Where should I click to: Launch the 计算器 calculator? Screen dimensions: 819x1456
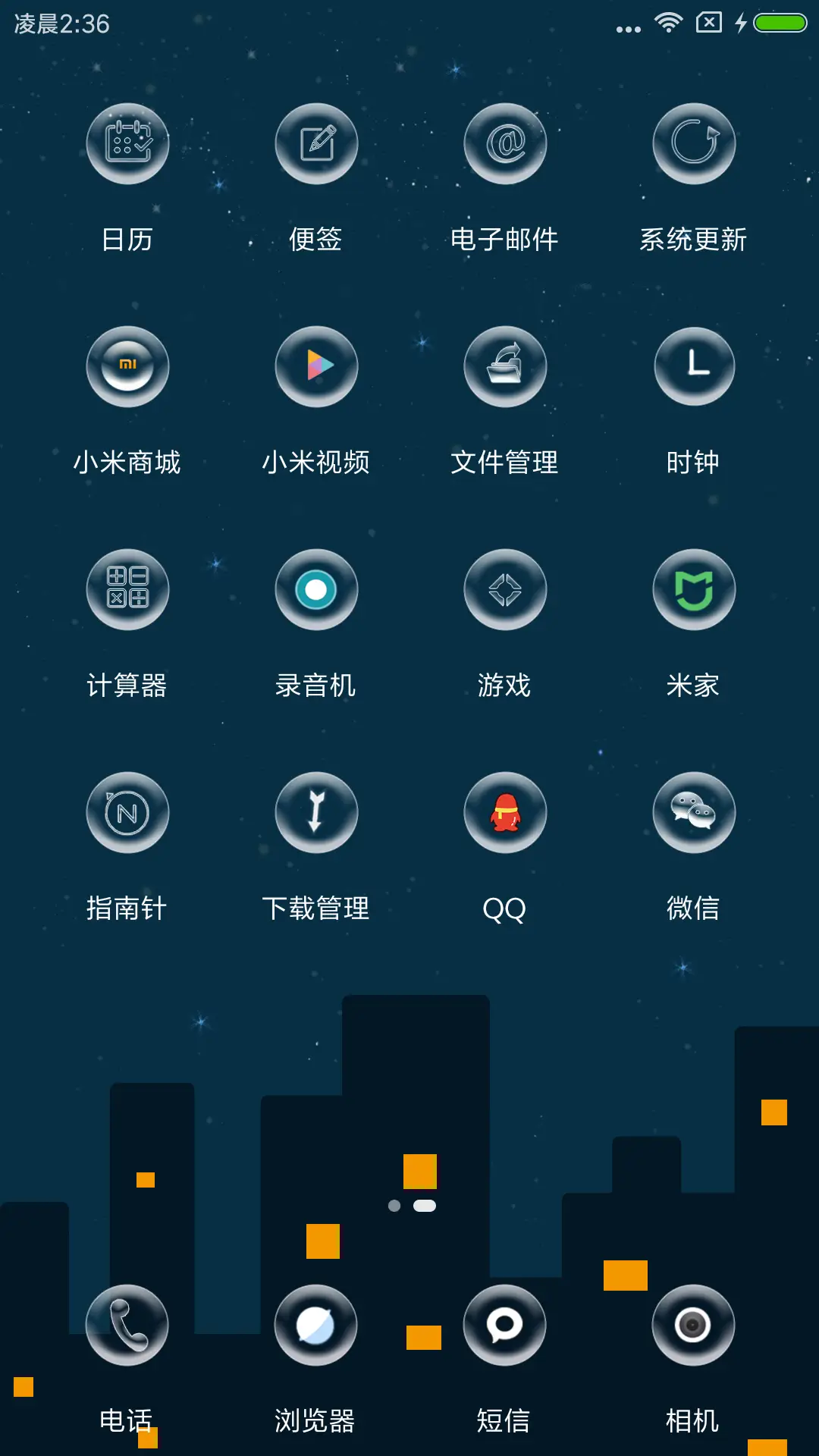127,591
